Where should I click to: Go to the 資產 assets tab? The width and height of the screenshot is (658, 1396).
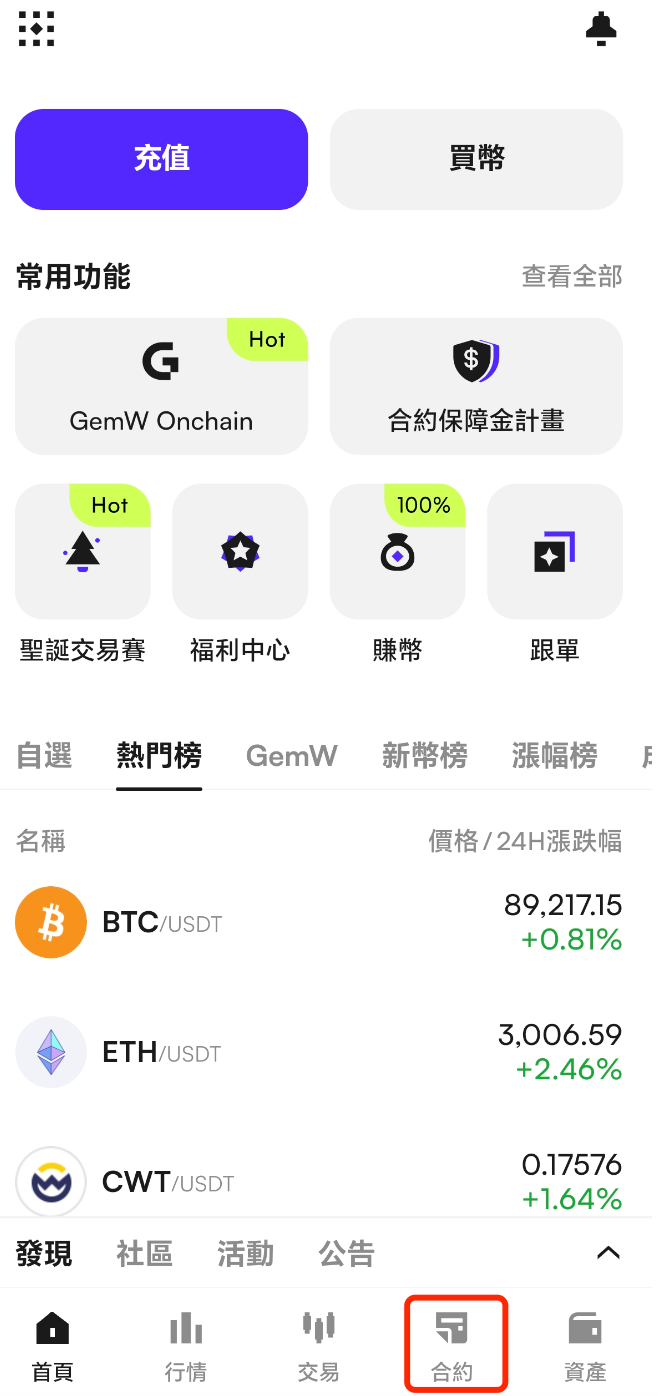[585, 1346]
